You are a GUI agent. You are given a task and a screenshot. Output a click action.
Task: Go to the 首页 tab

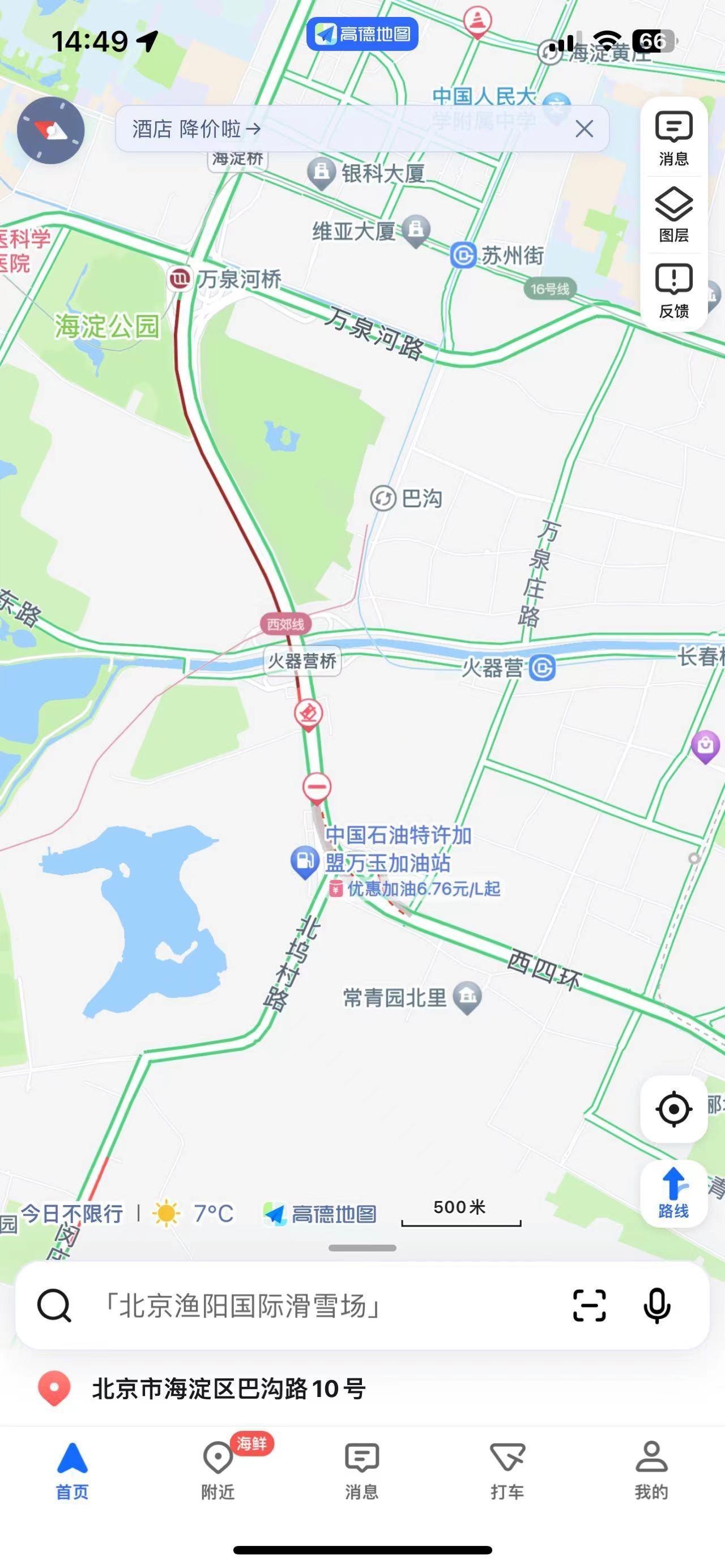coord(72,1471)
